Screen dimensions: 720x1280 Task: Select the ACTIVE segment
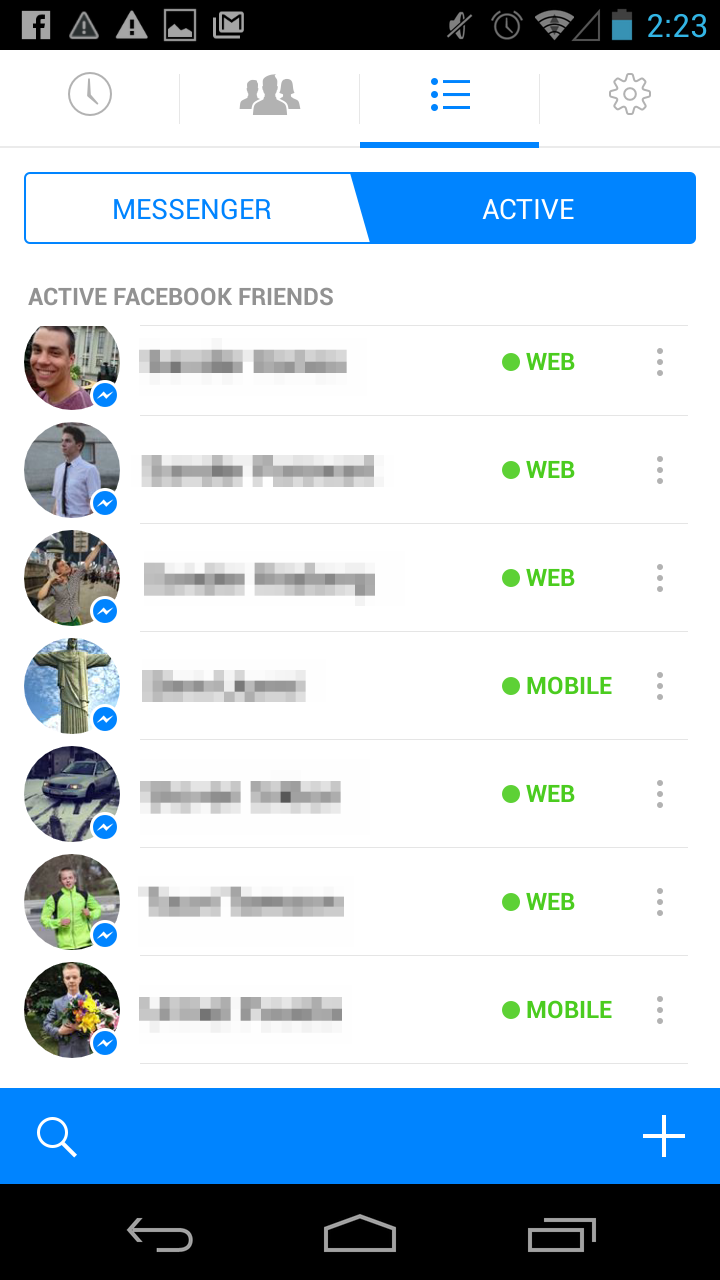pos(529,209)
